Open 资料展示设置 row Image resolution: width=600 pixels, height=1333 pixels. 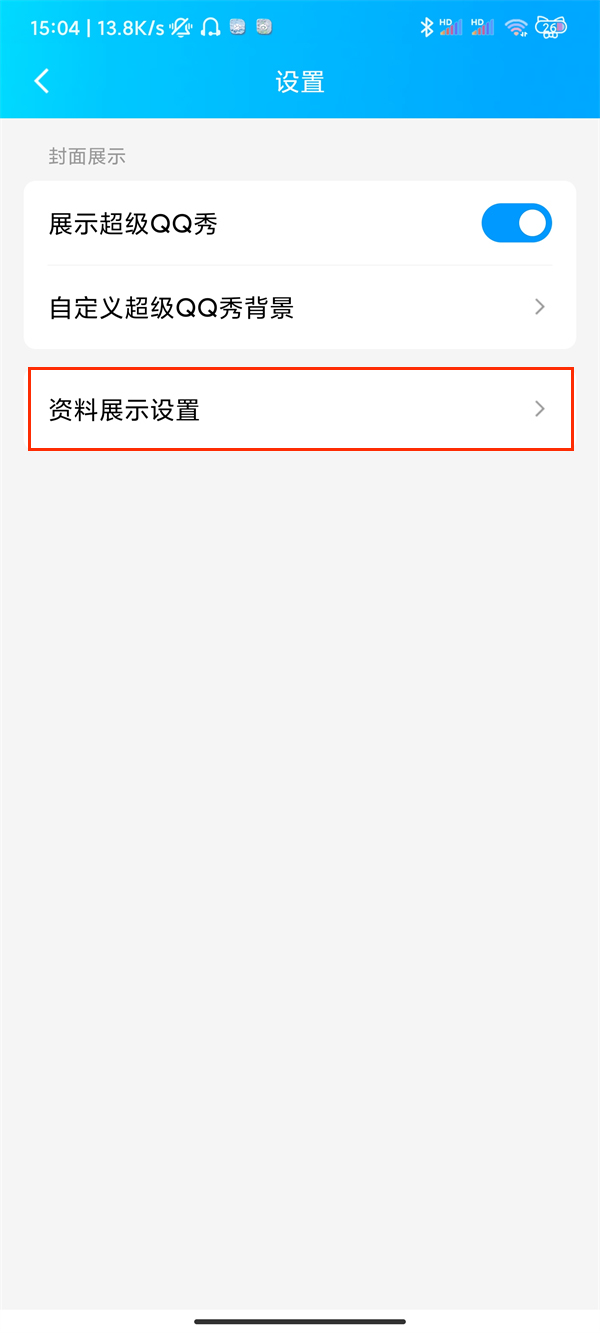tap(300, 409)
